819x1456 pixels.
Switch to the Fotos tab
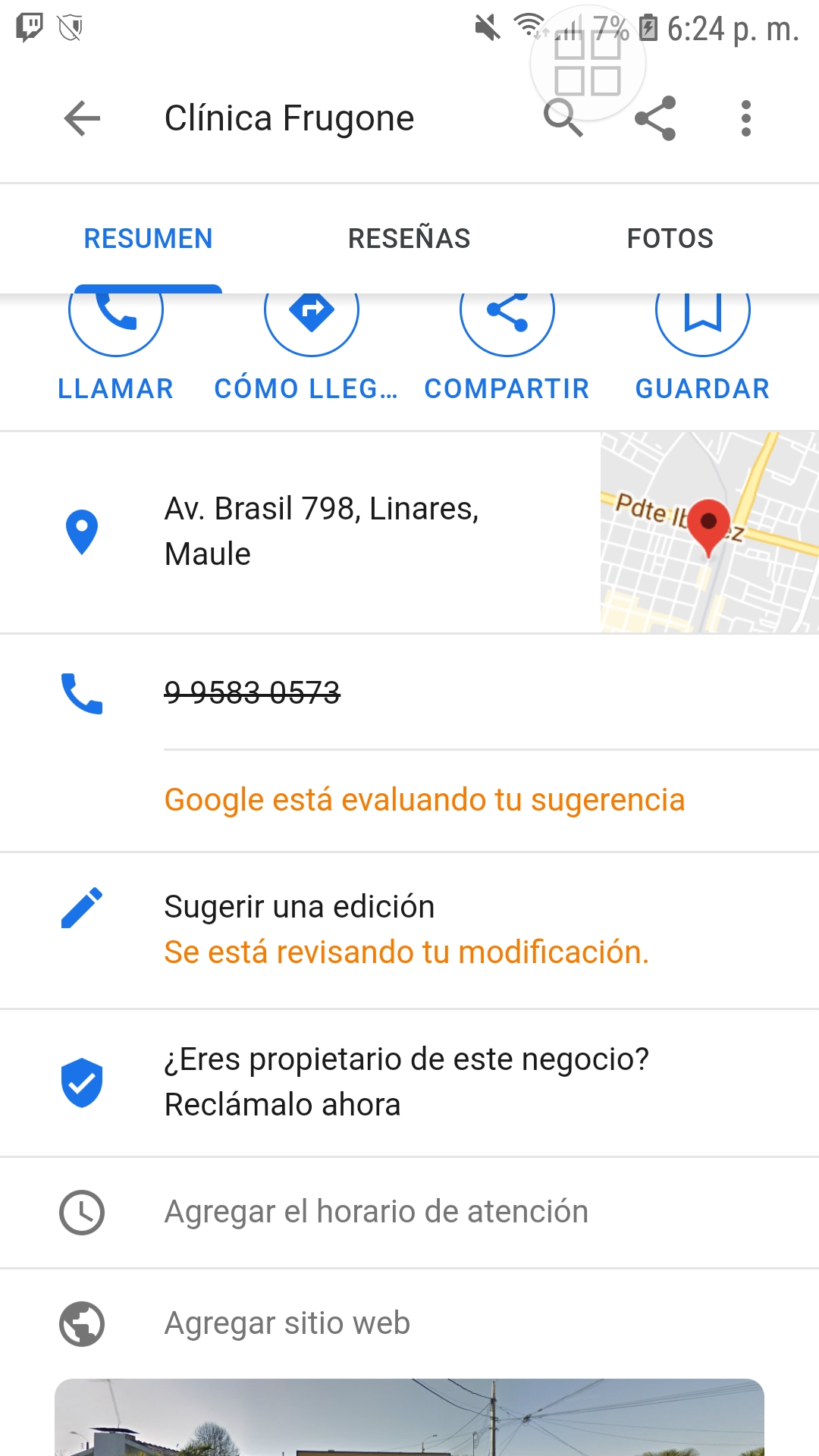(x=670, y=238)
